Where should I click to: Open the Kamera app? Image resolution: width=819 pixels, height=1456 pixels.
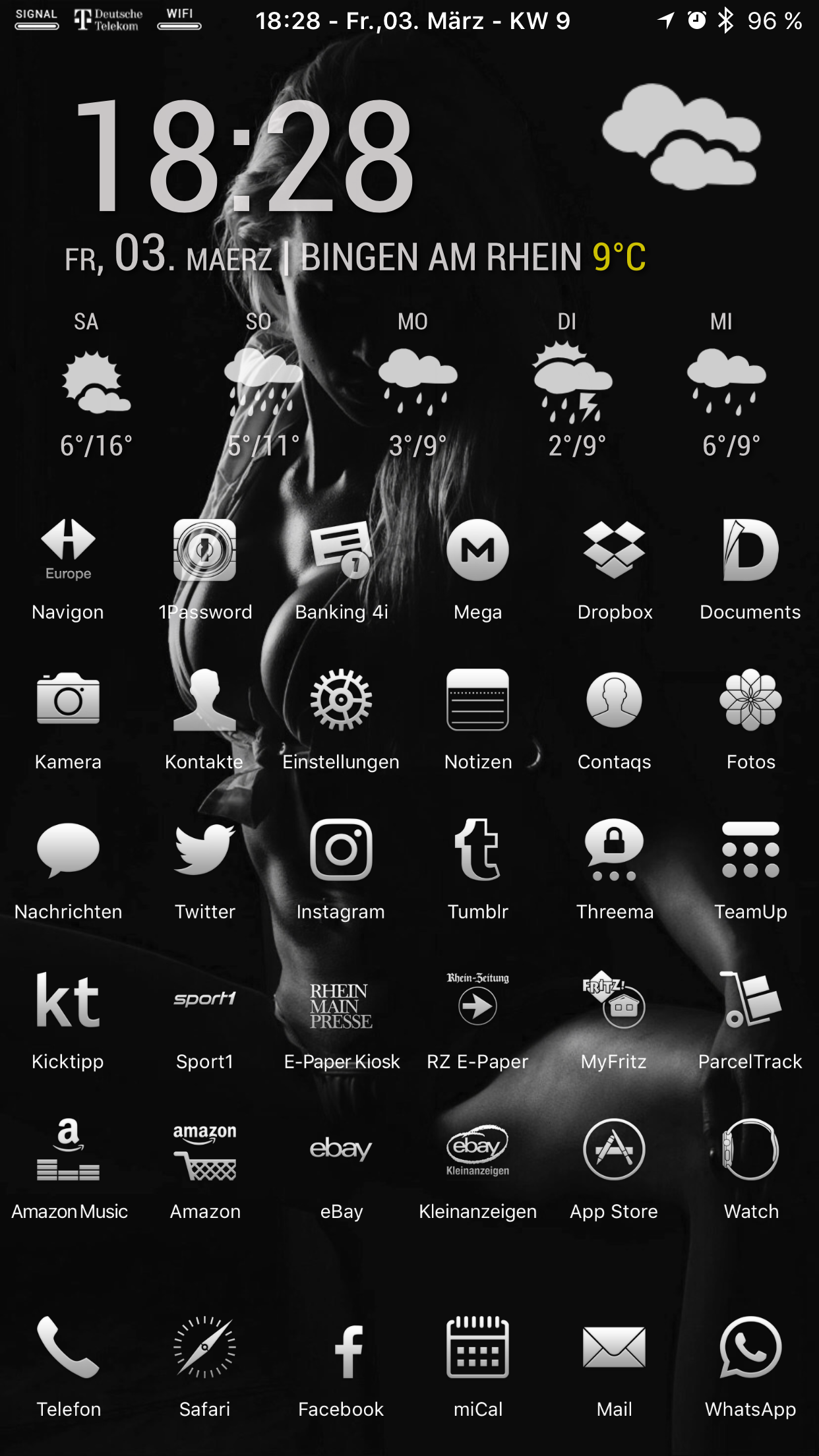tap(68, 699)
